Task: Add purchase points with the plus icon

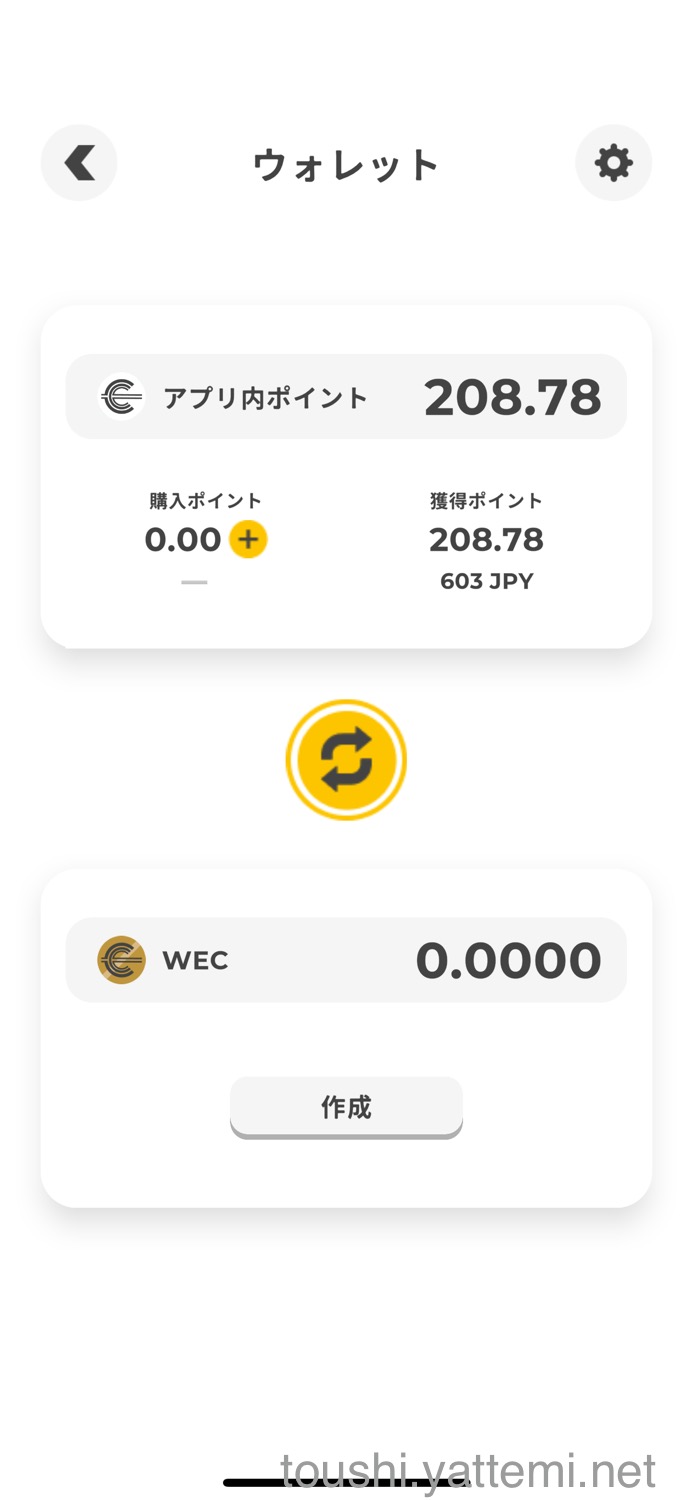Action: [x=248, y=540]
